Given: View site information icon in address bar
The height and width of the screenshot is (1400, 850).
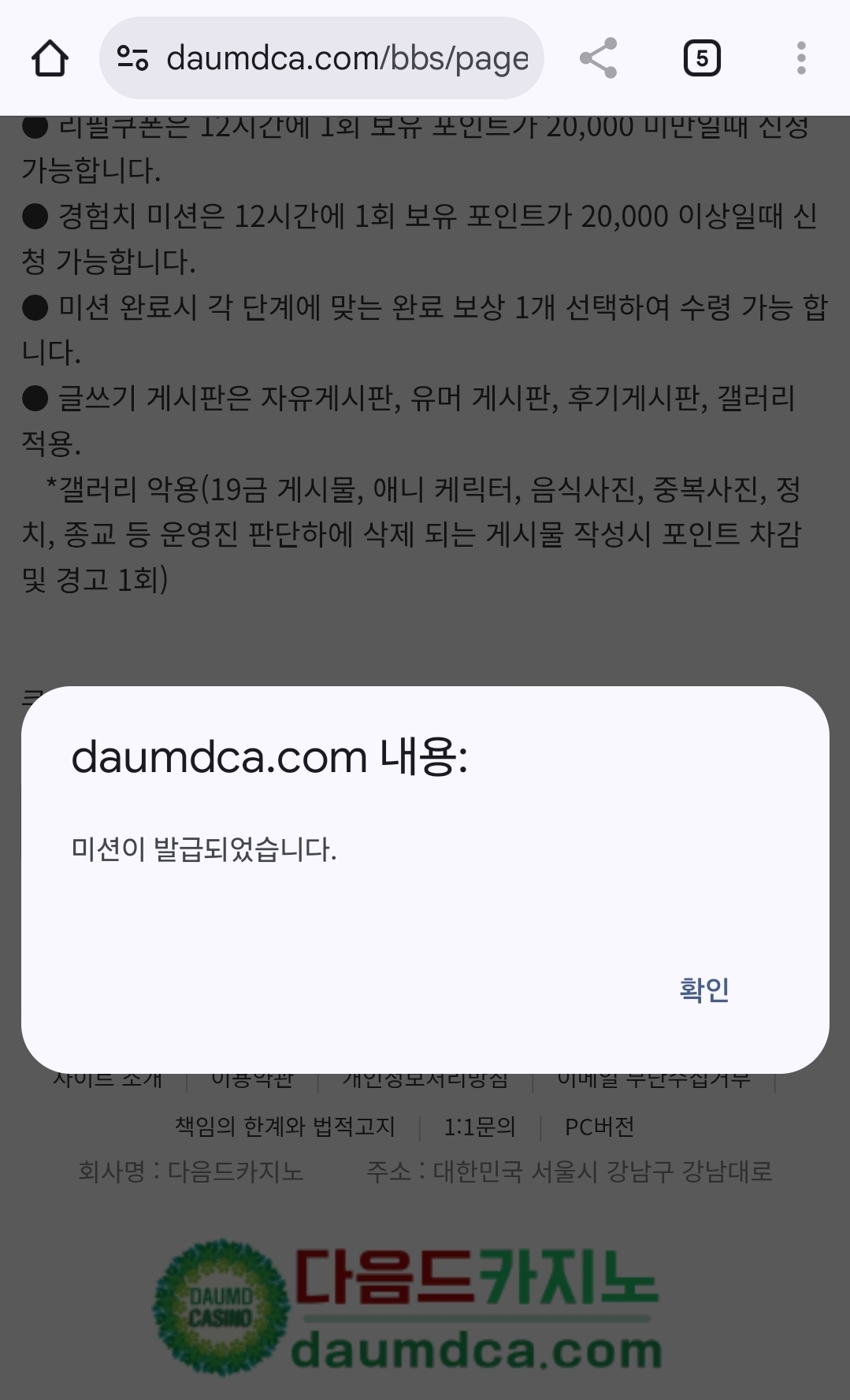Looking at the screenshot, I should pos(132,58).
